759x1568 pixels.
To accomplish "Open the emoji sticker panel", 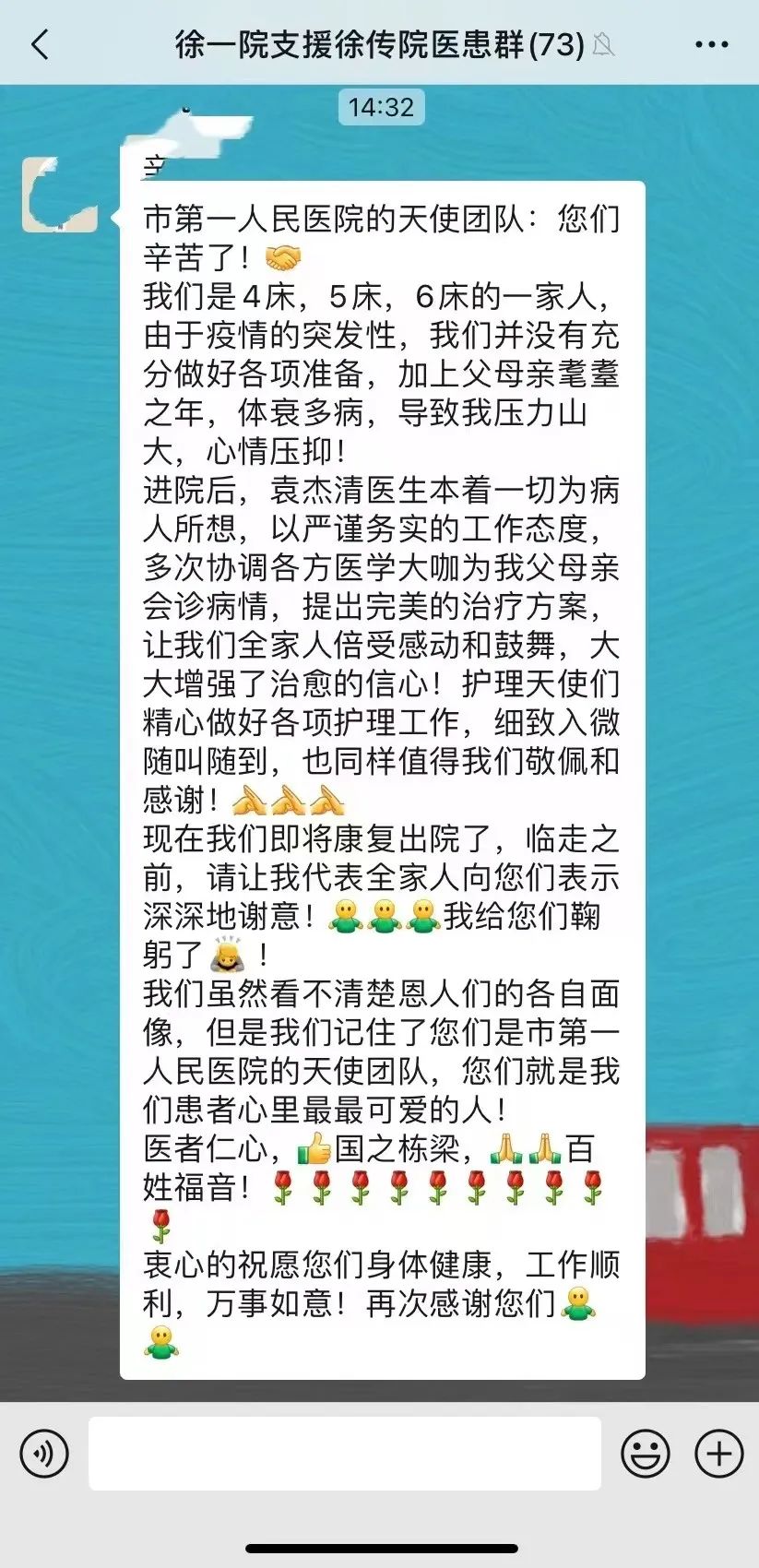I will tap(645, 1454).
